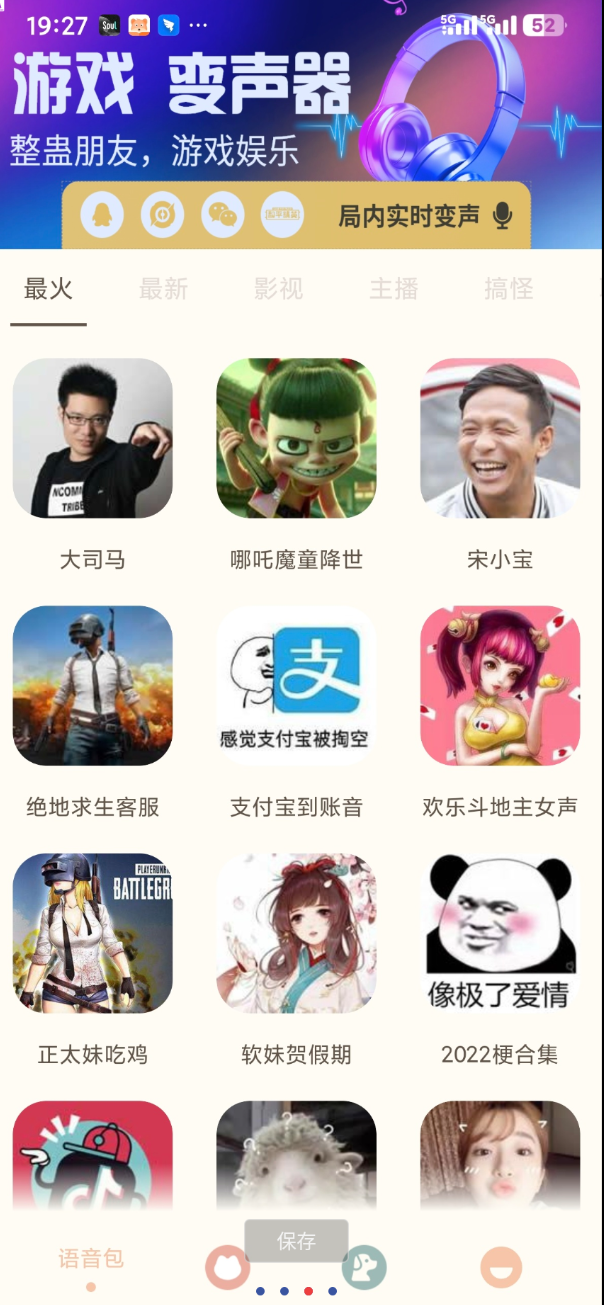Open 欢乐斗地主女声 voice pack
This screenshot has width=604, height=1305.
500,685
